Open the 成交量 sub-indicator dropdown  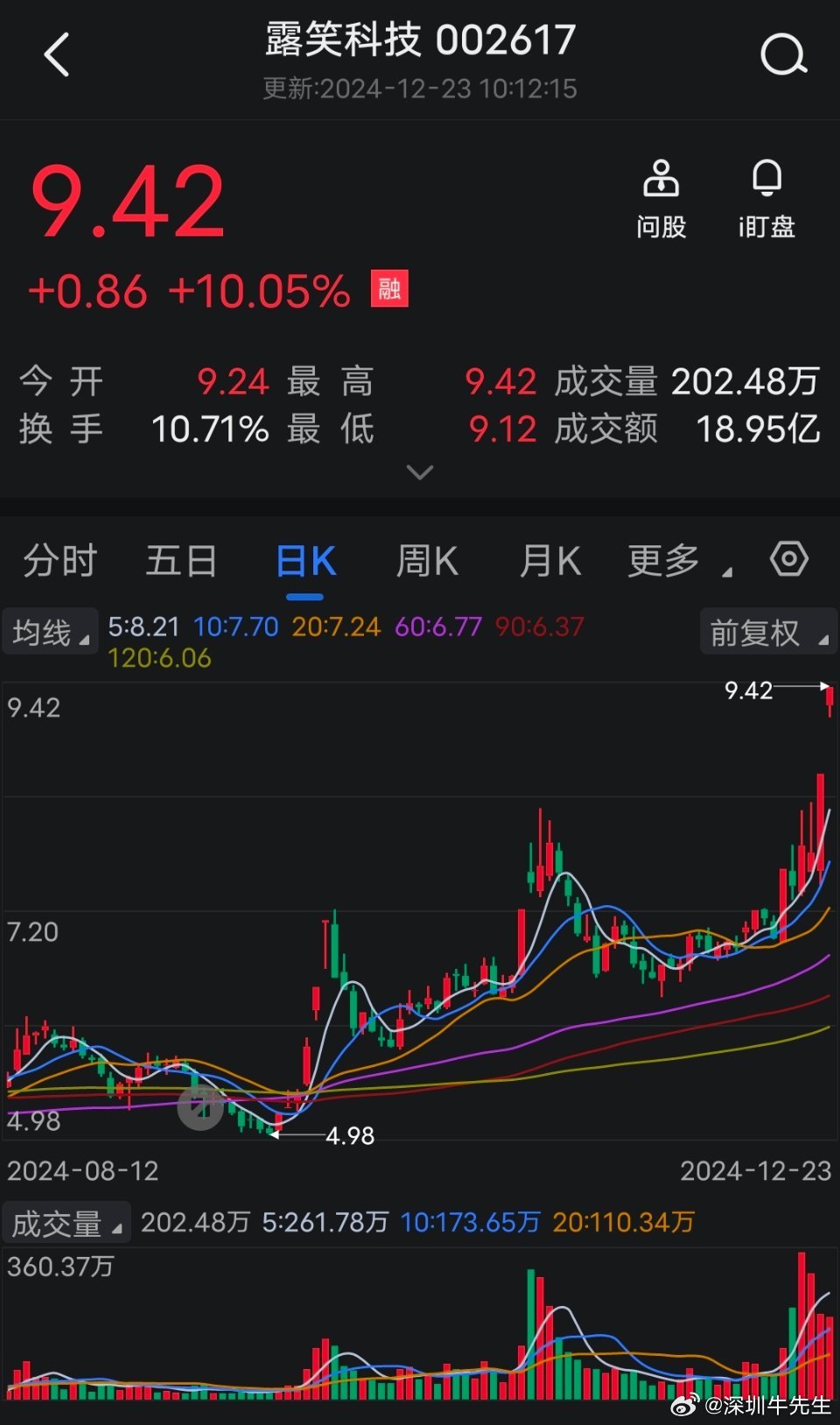[x=66, y=1223]
